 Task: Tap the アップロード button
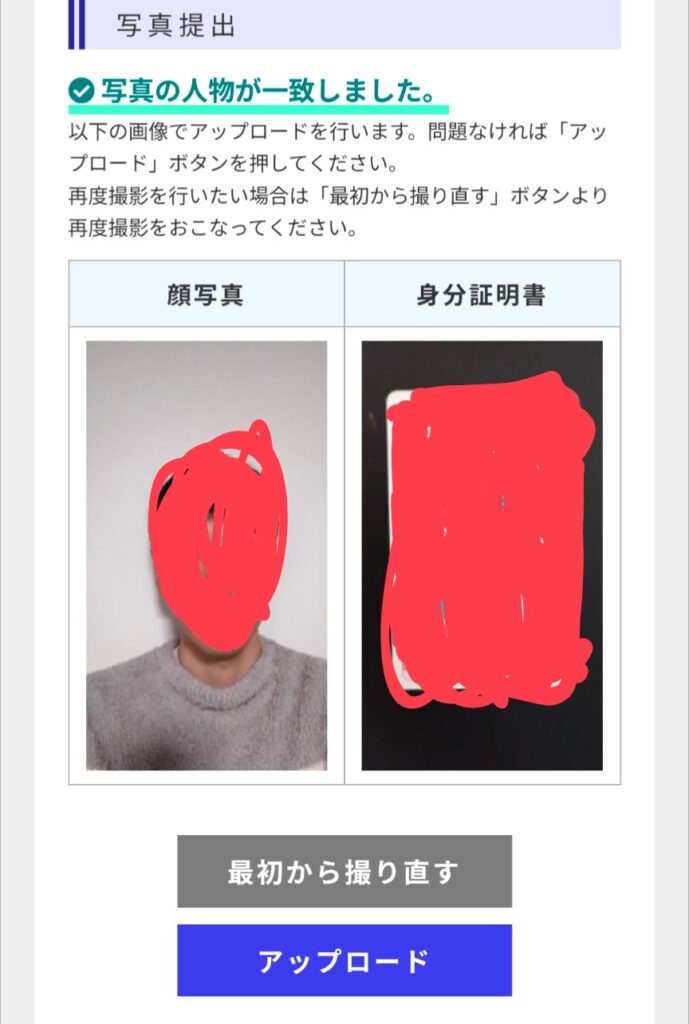pyautogui.click(x=344, y=960)
